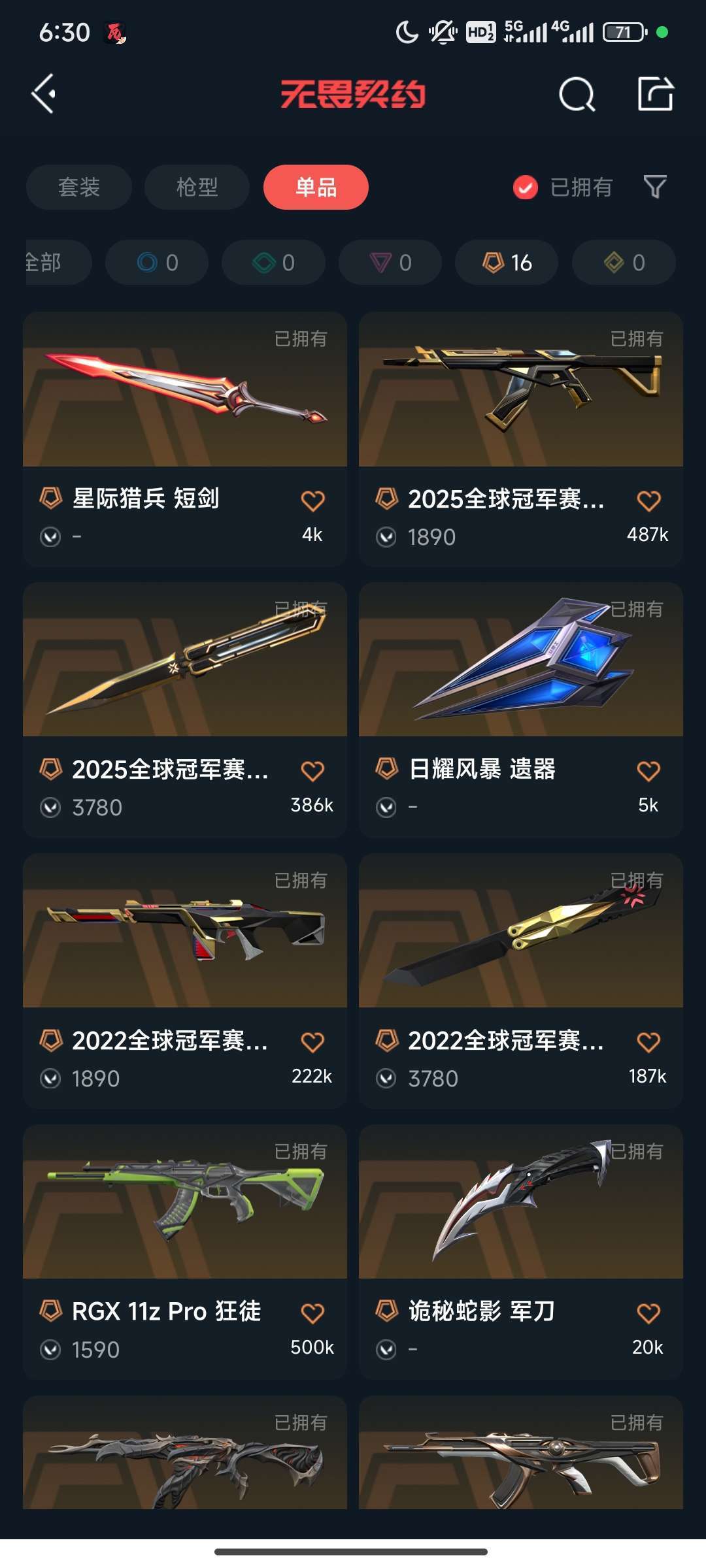Switch to the 套装 tab
This screenshot has width=706, height=1568.
79,188
